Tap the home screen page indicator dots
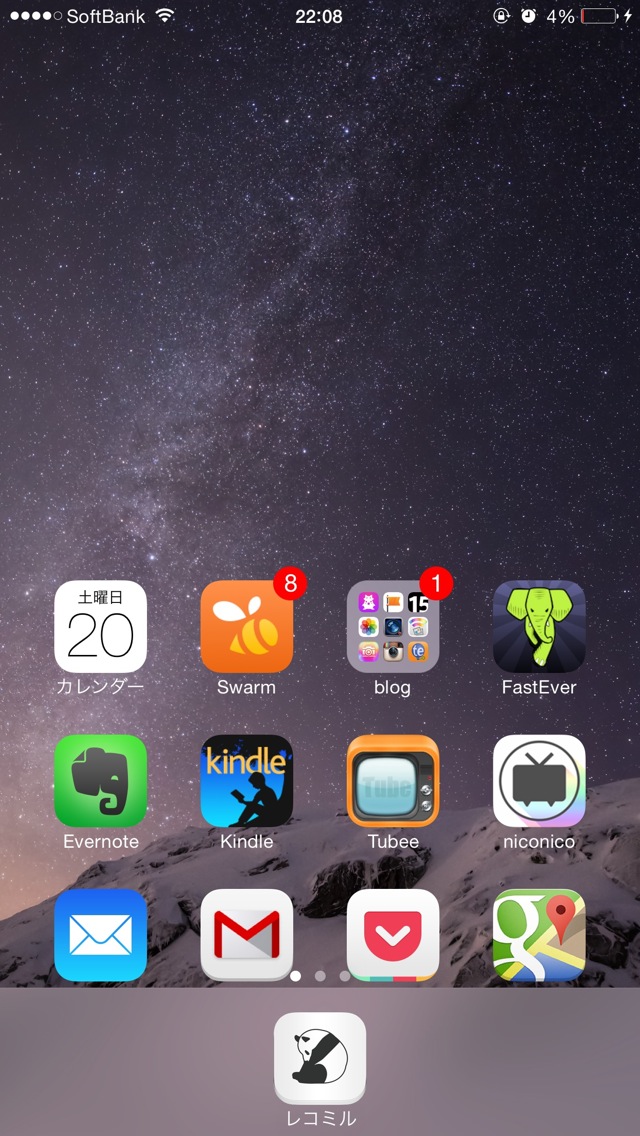 (320, 976)
